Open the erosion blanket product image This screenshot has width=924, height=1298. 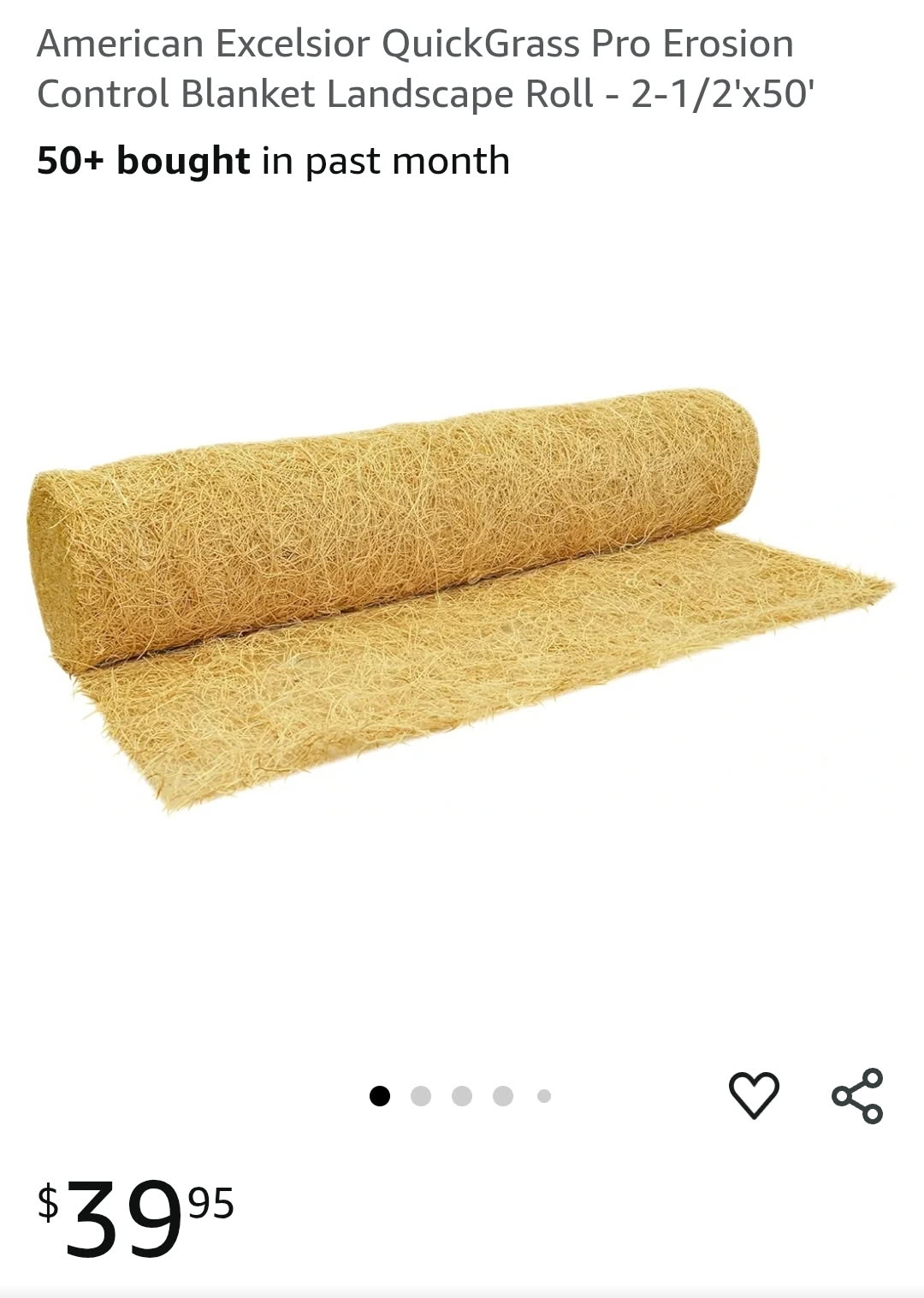[460, 599]
